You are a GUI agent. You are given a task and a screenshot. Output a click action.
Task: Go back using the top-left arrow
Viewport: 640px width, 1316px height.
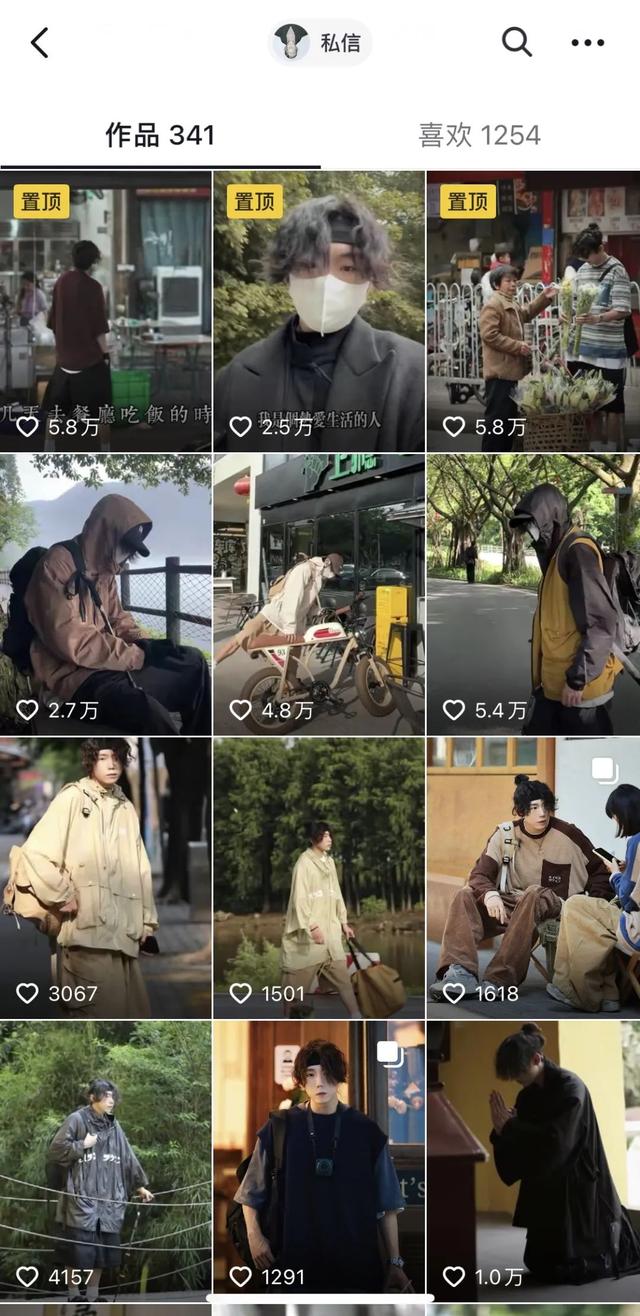pos(40,43)
